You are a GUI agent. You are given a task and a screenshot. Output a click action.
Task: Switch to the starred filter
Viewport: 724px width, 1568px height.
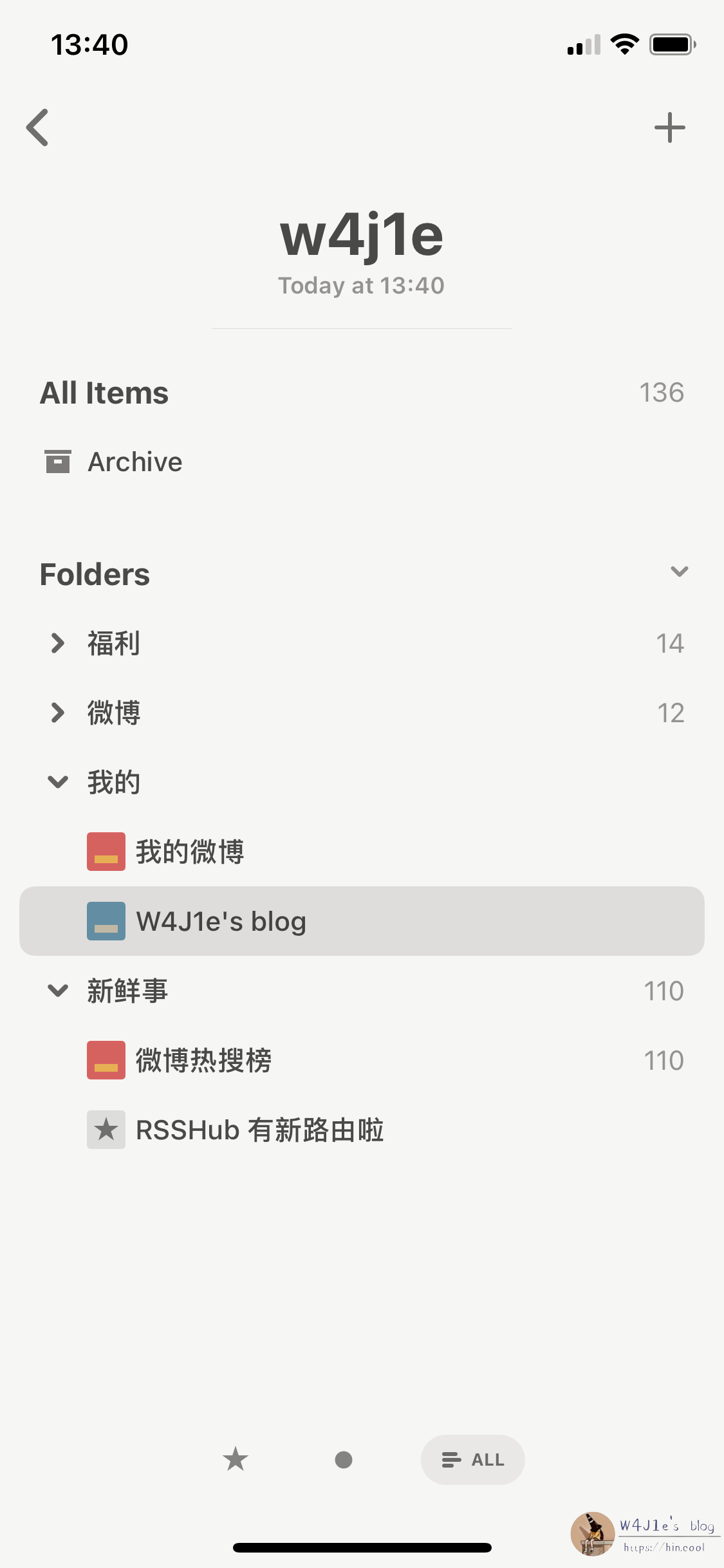click(236, 1459)
